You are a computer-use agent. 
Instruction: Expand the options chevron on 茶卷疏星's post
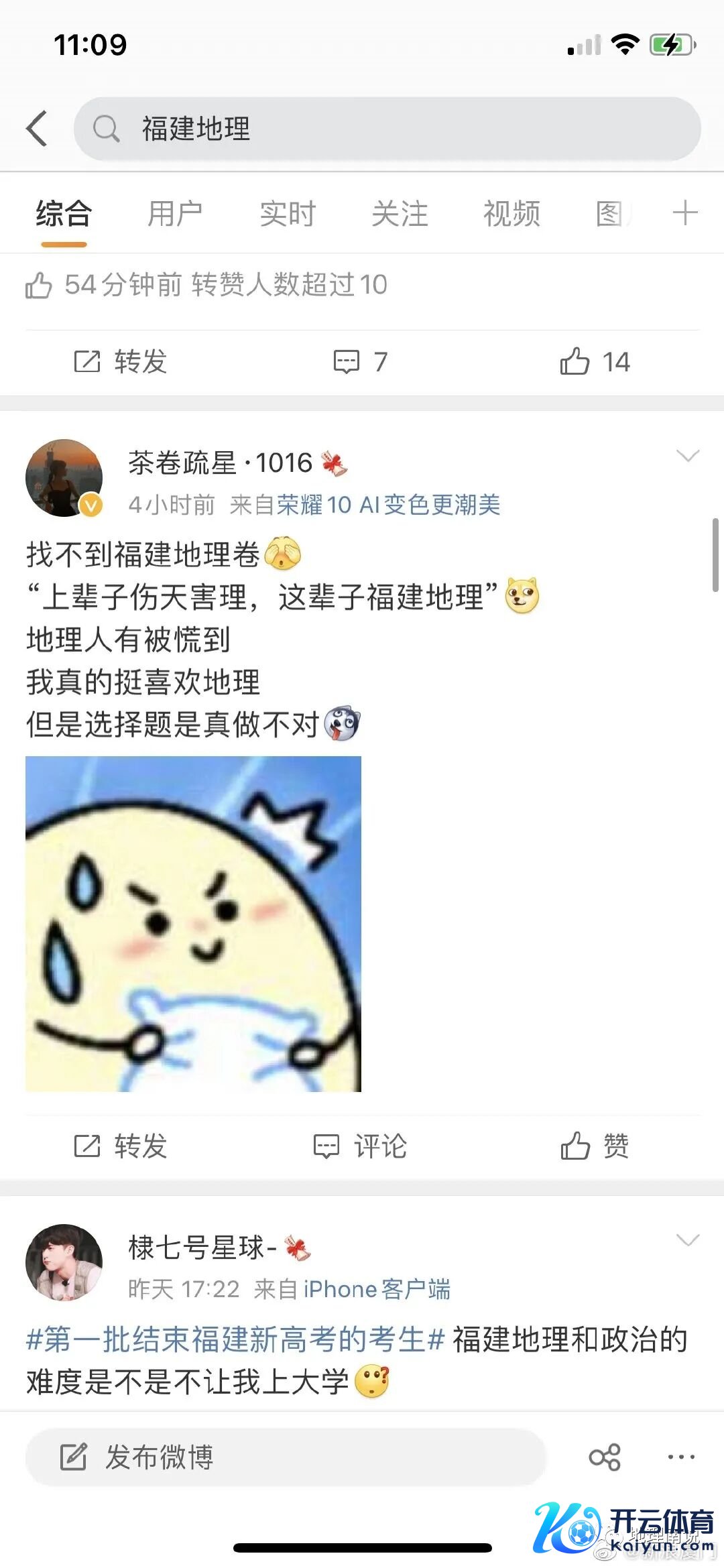pos(688,457)
